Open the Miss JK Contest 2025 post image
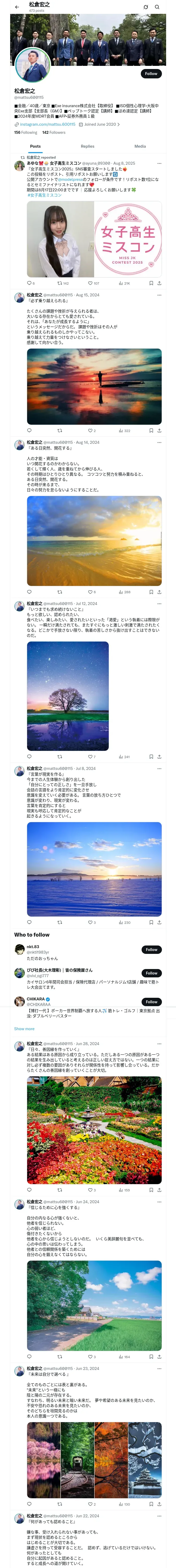Image resolution: width=176 pixels, height=1568 pixels. coord(94,239)
